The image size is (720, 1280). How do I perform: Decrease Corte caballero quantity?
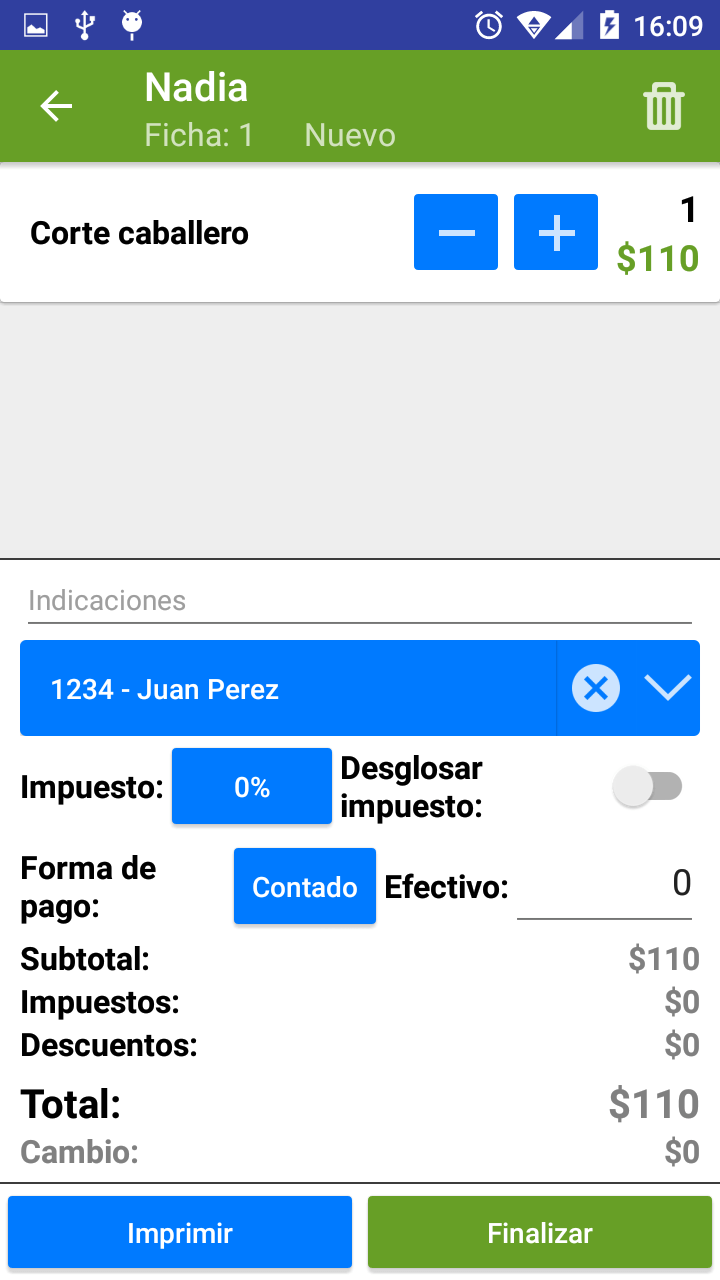point(456,232)
